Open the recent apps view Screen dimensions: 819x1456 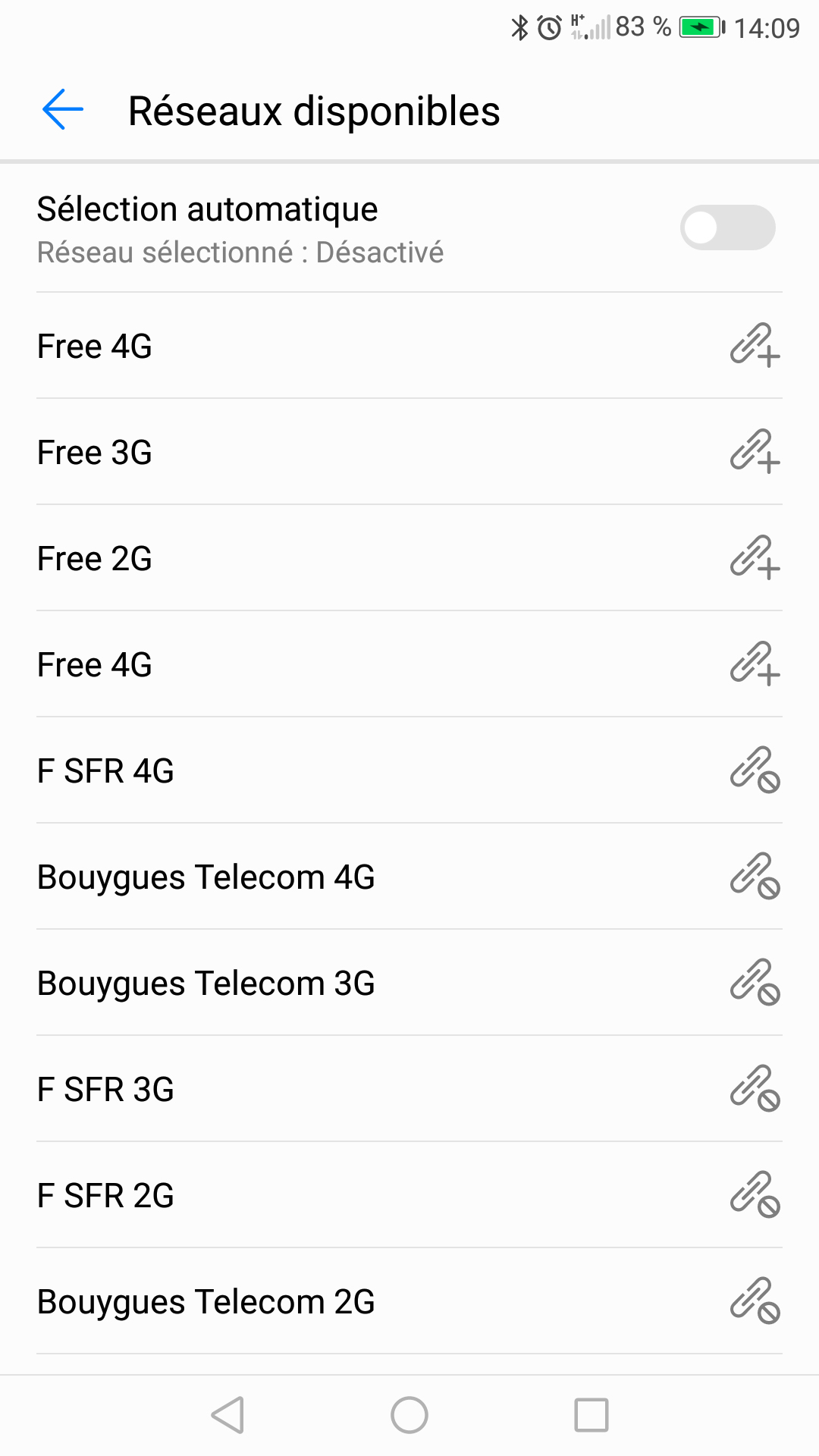pos(591,1415)
